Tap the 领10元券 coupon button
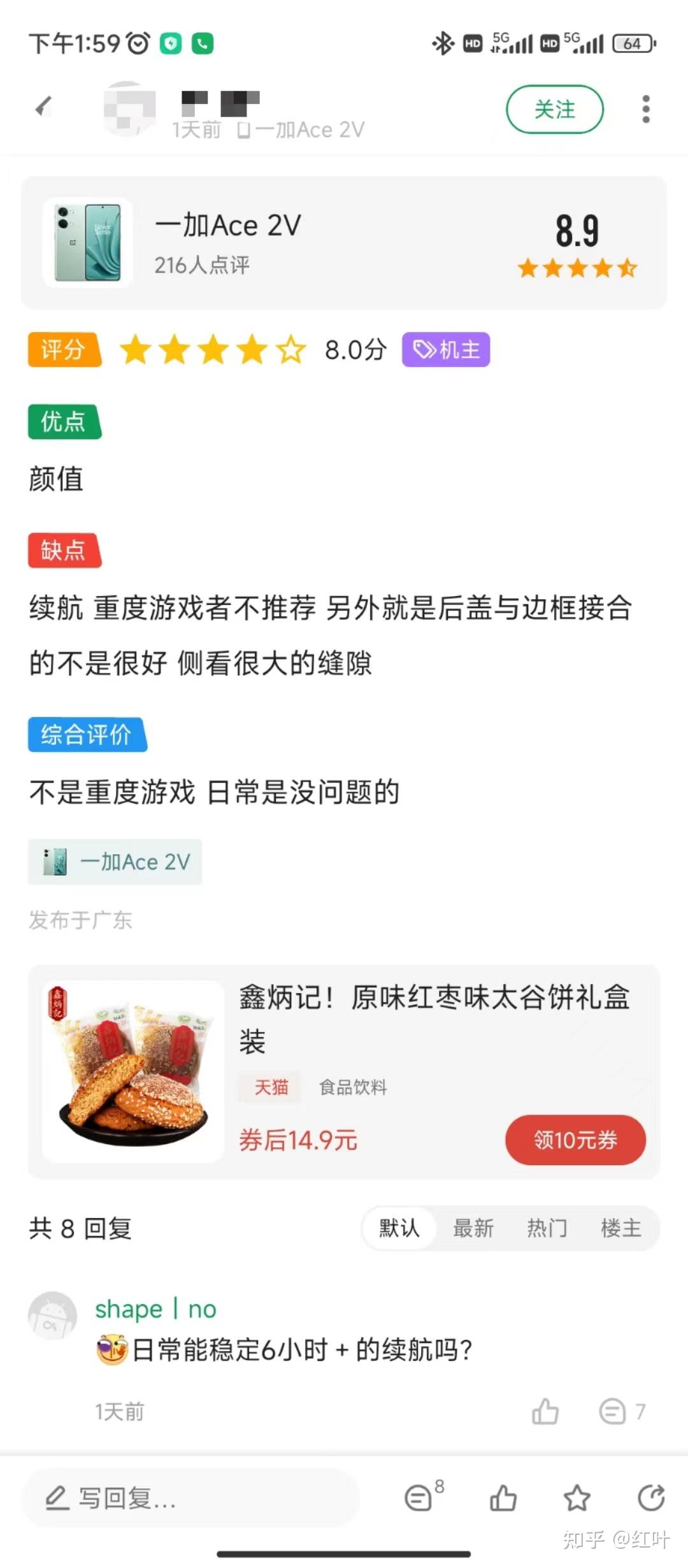Screen dimensions: 688x1568 (575, 1141)
